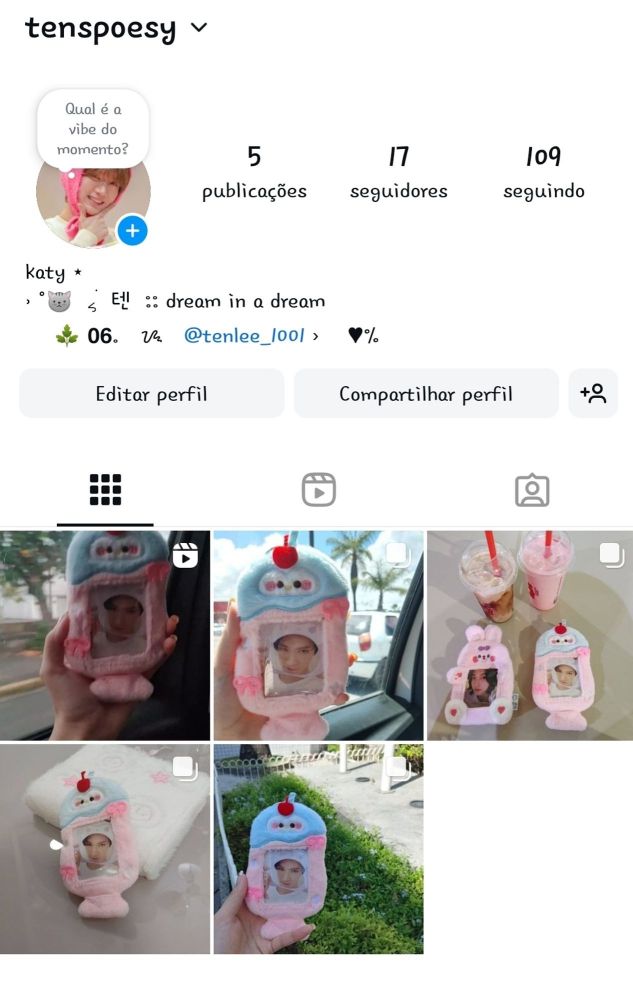Tap the Editar perfil button
633x1000 pixels.
[151, 394]
